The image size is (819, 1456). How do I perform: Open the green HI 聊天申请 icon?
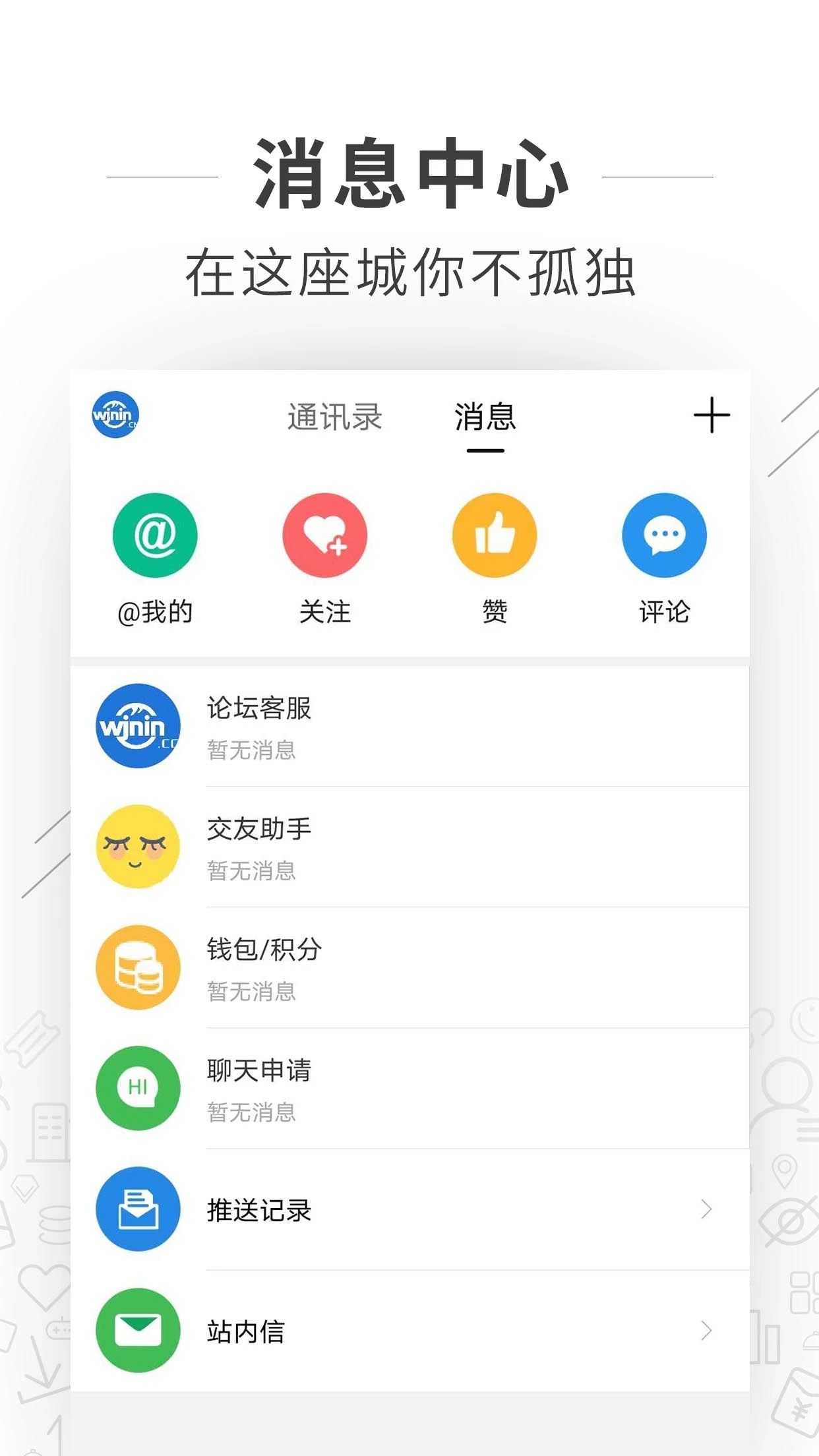pyautogui.click(x=137, y=1089)
